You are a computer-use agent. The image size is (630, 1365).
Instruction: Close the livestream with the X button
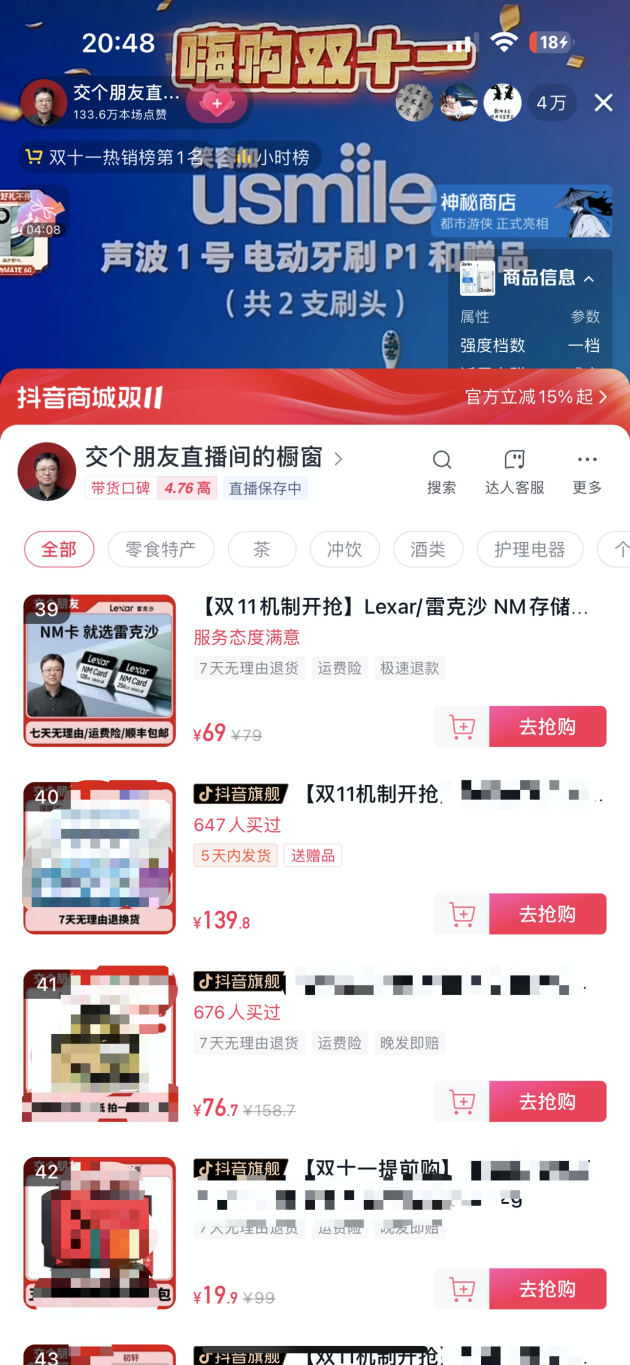[603, 103]
